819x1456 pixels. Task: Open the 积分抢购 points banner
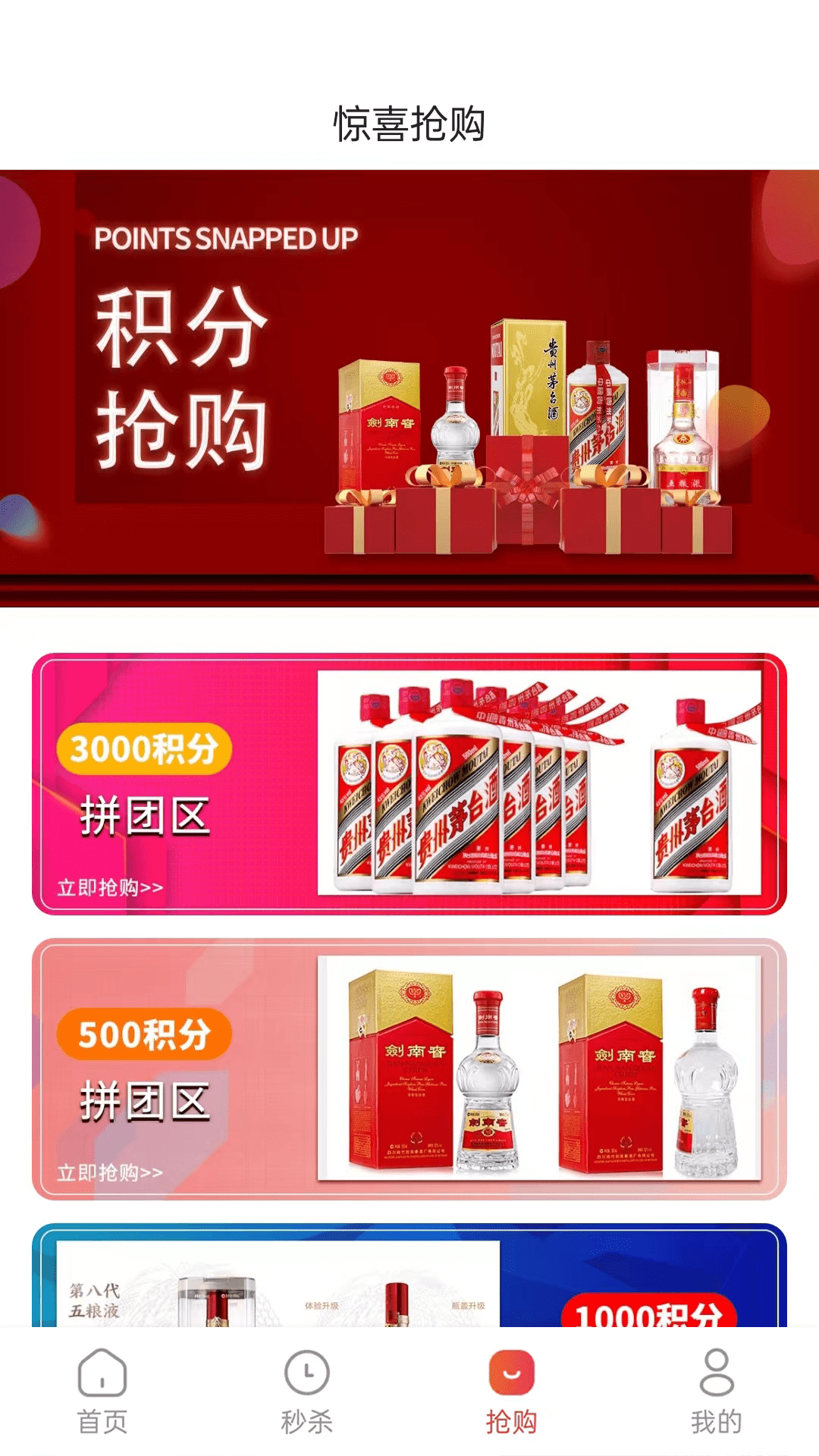[409, 388]
